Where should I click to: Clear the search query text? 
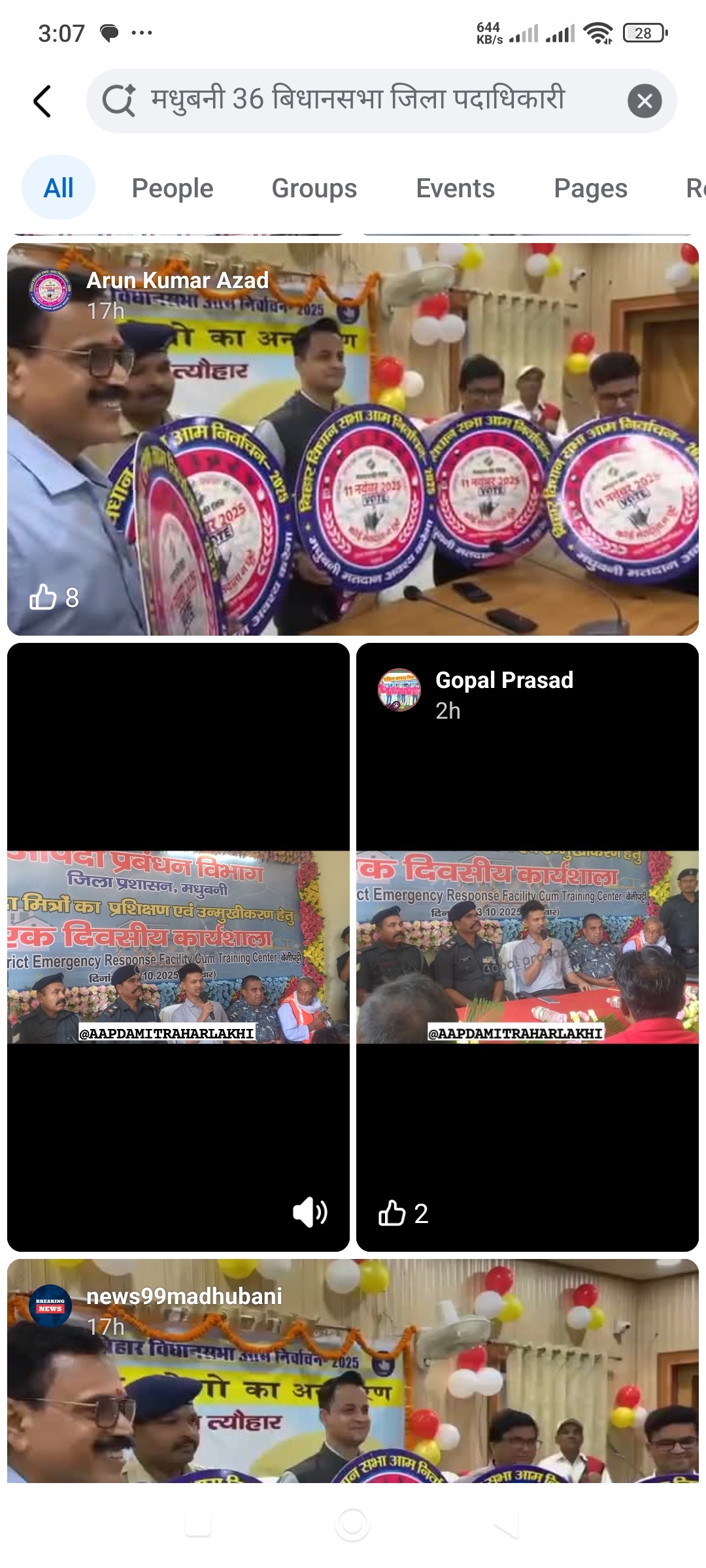(x=644, y=101)
